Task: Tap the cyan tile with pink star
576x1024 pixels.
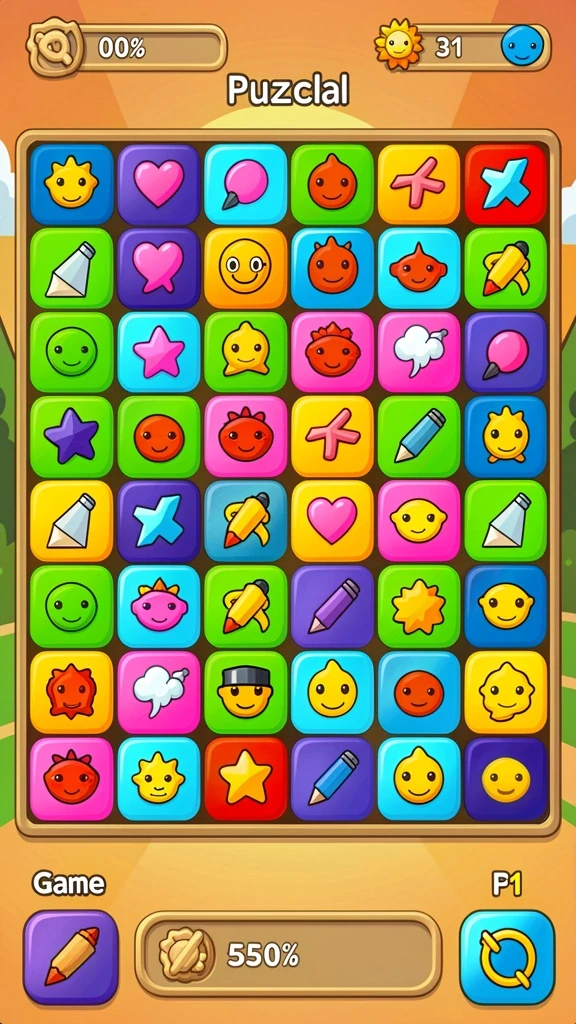Action: 159,353
